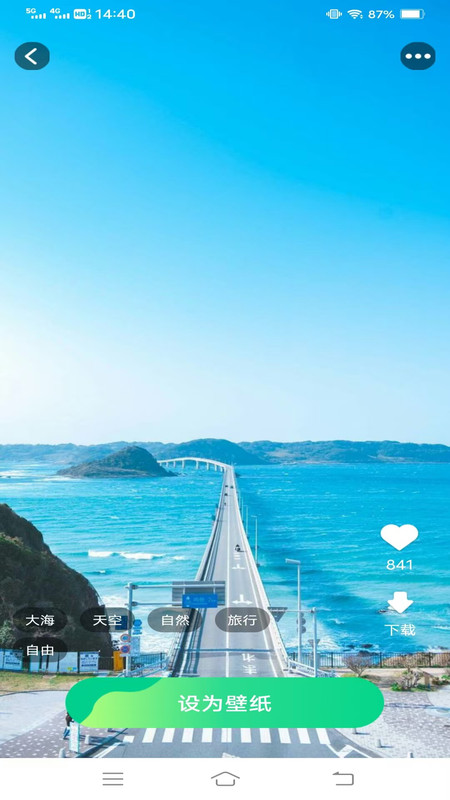Open the 旅行 tag
The image size is (450, 800).
coord(242,620)
